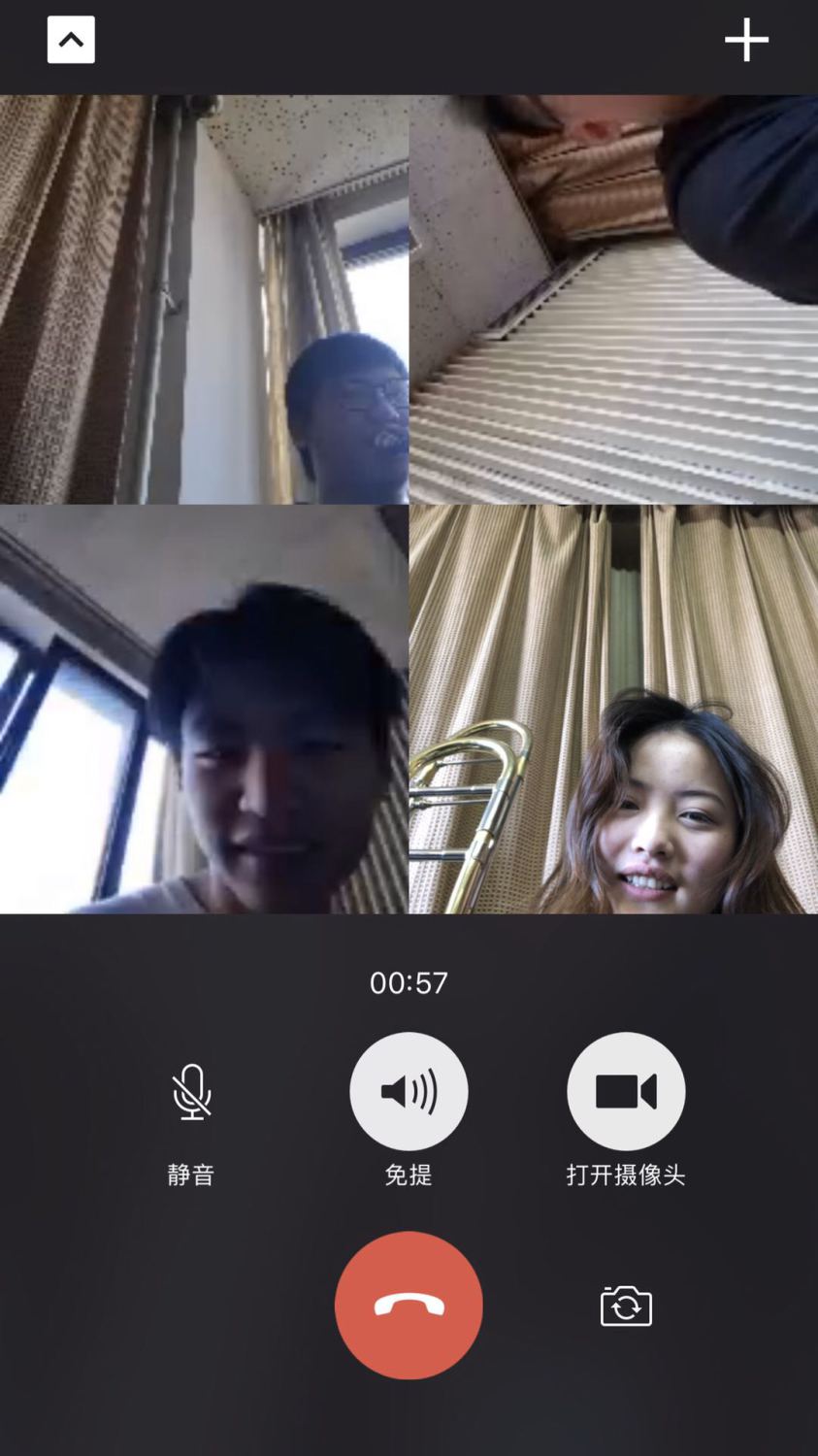Add another participant to the call
The width and height of the screenshot is (818, 1456).
[x=746, y=40]
